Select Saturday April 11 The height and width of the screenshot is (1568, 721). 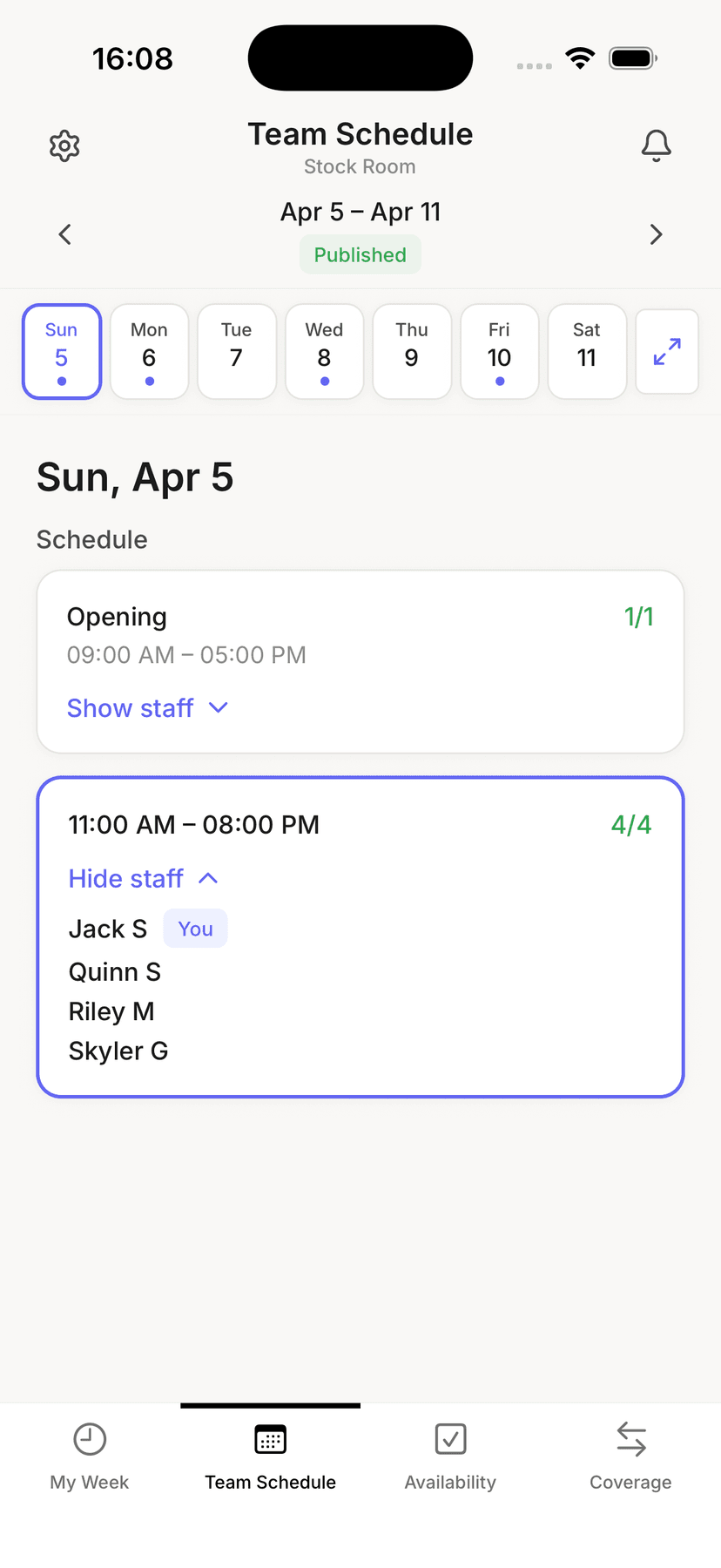(586, 351)
